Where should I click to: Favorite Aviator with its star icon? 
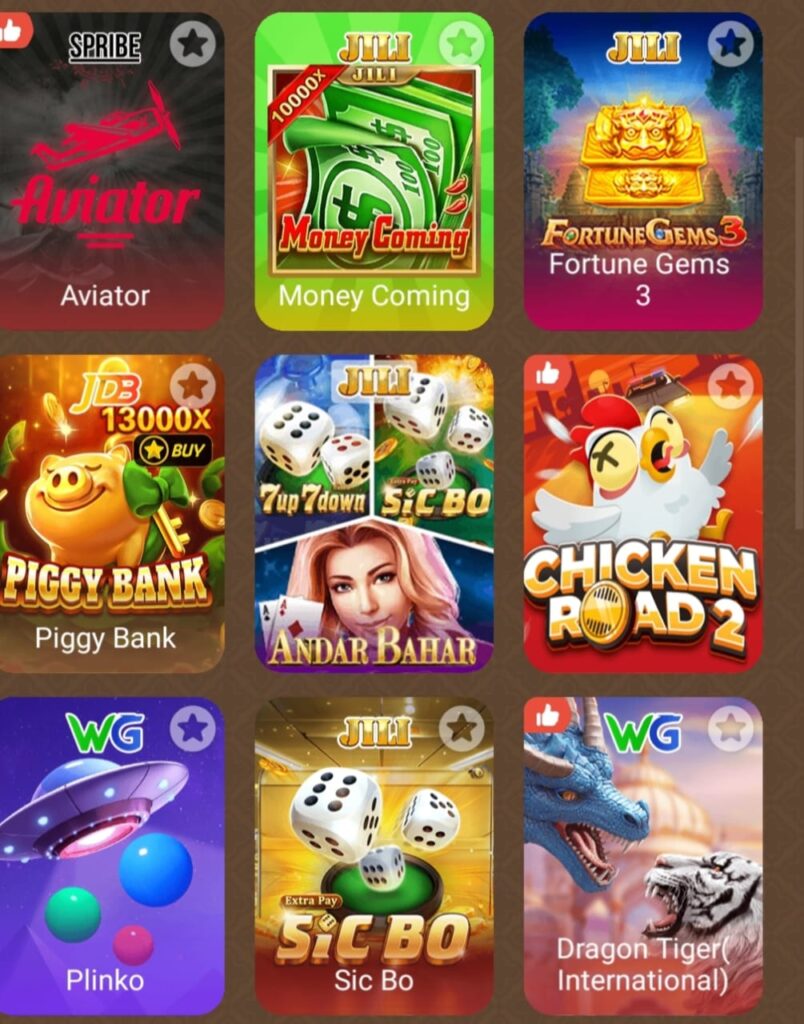192,44
